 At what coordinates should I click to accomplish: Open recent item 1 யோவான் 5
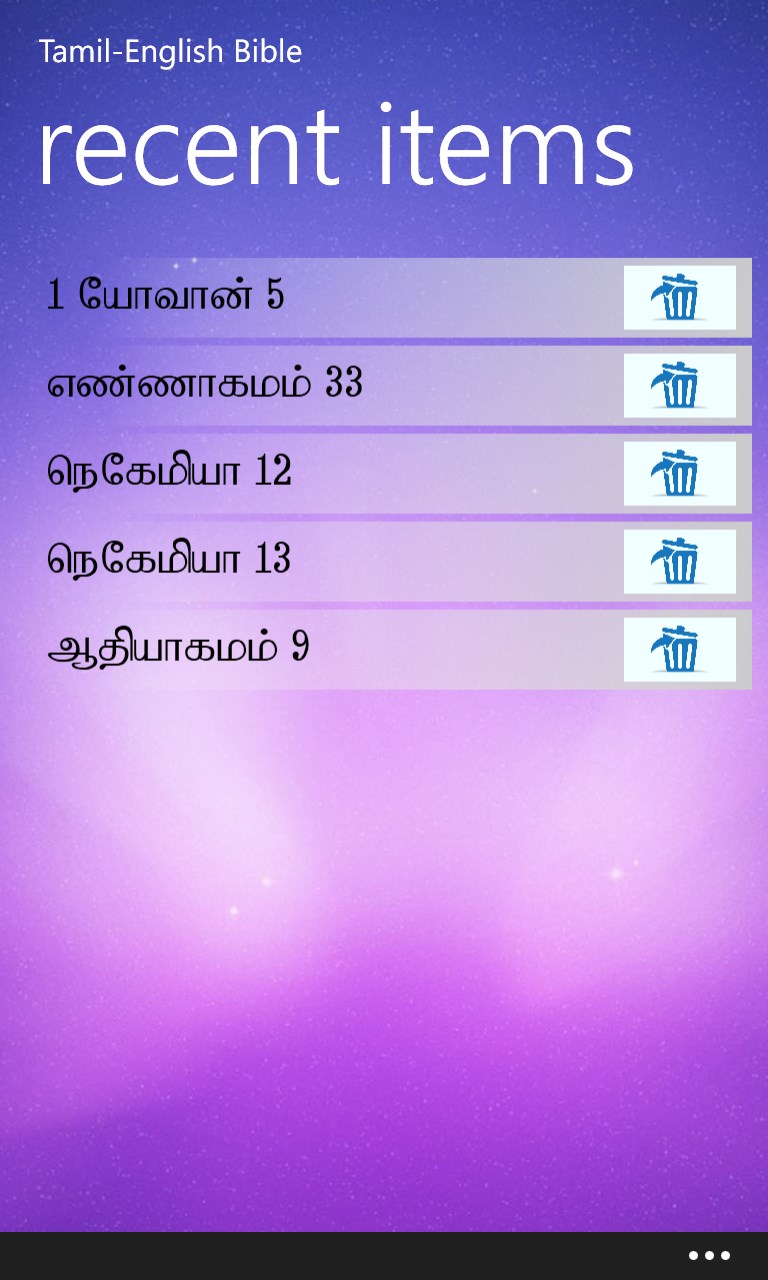tap(166, 297)
